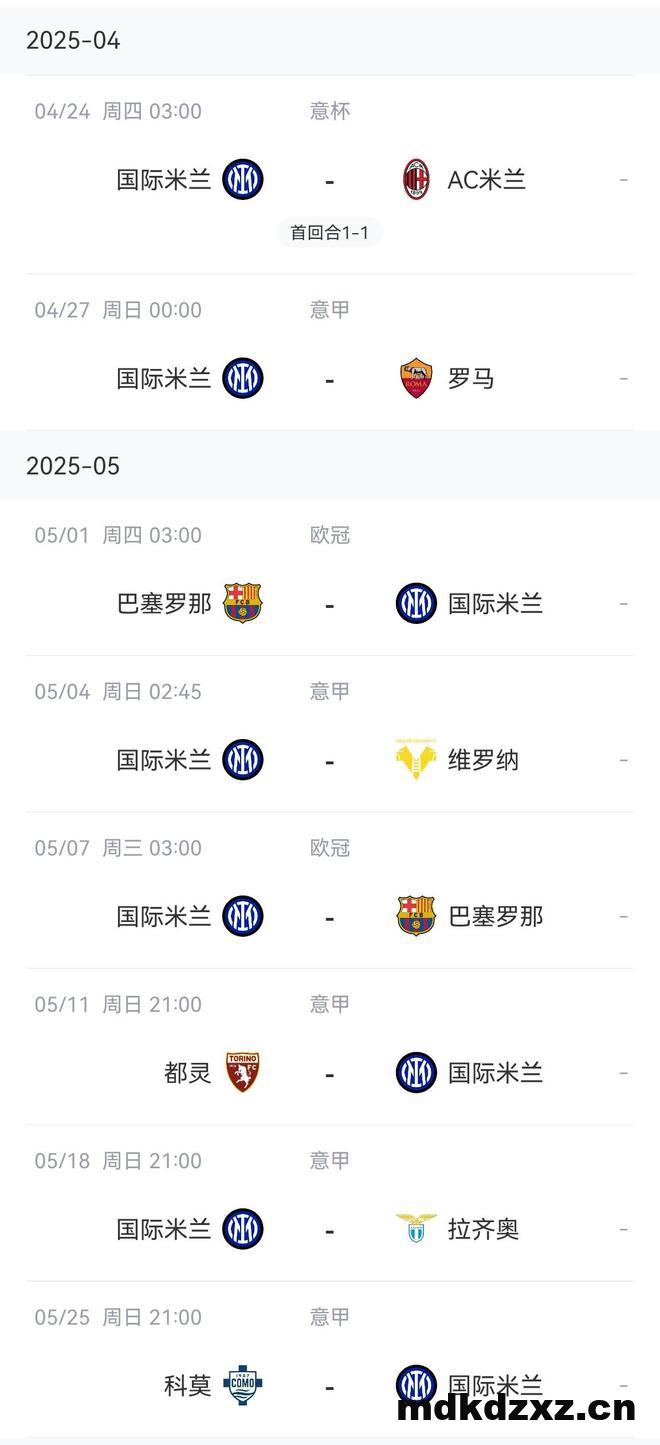Open the 04/24 Inter vs AC Milan match
This screenshot has width=660, height=1445.
pyautogui.click(x=330, y=175)
